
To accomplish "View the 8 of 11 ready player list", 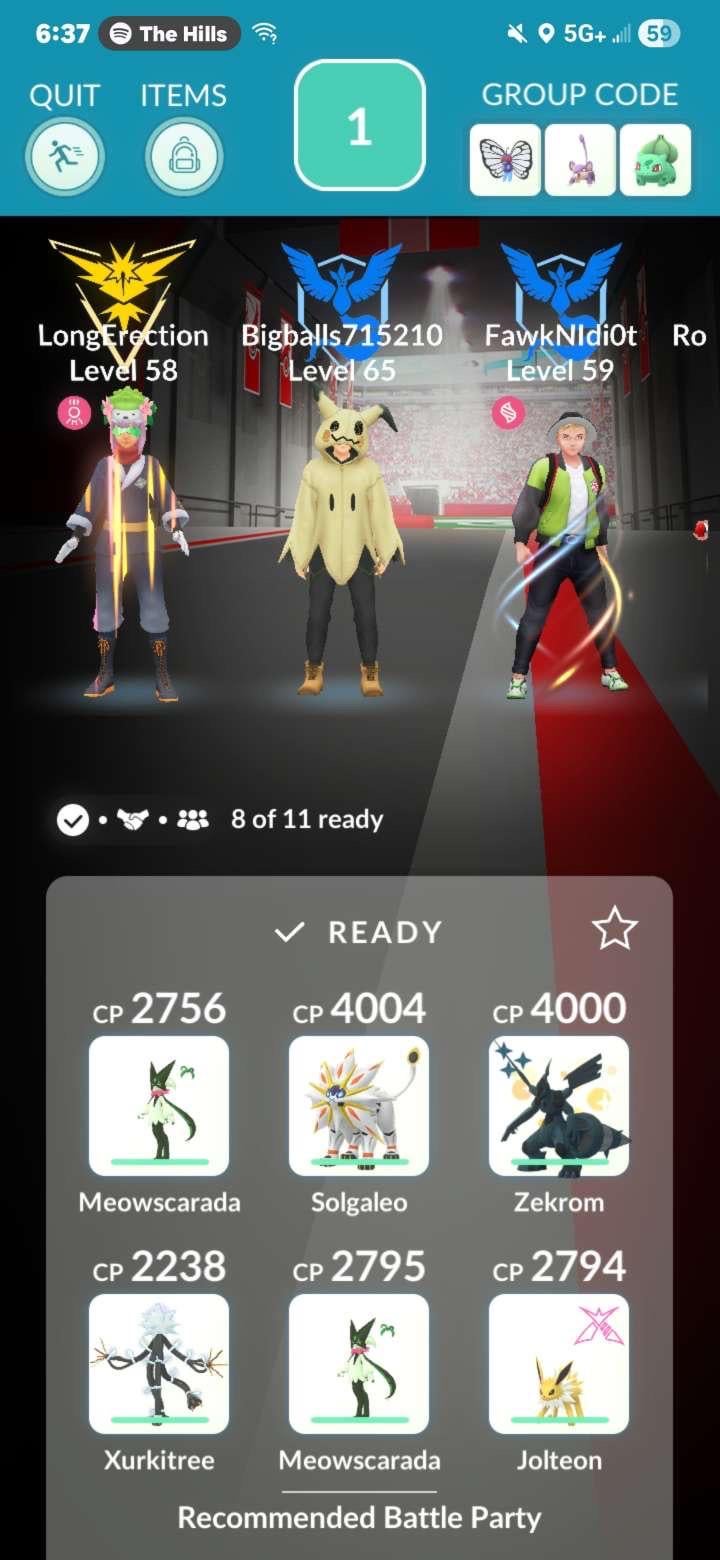I will click(306, 820).
